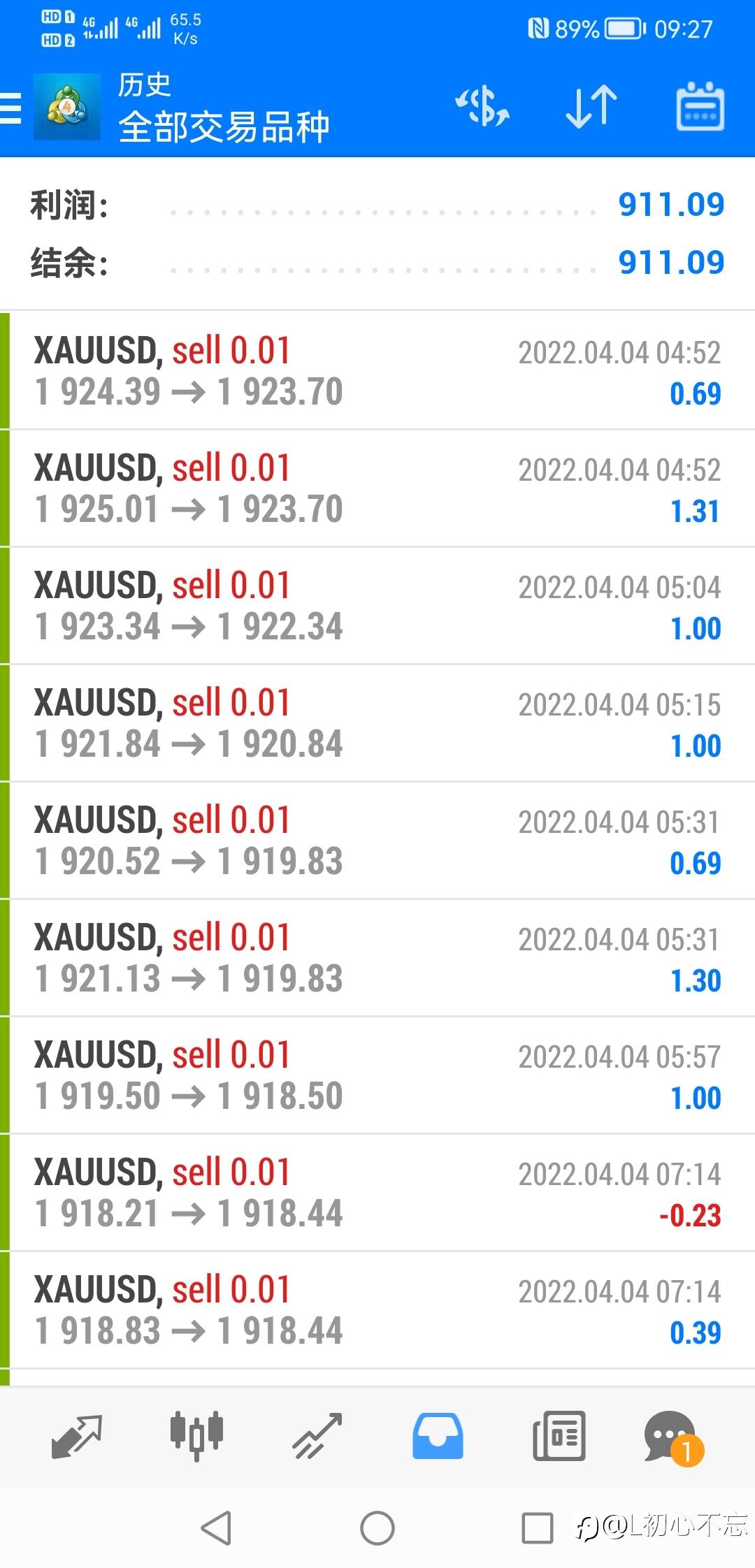Expand the XAUUSD sell opened at 1 921.13
The height and width of the screenshot is (1568, 755).
point(377,957)
